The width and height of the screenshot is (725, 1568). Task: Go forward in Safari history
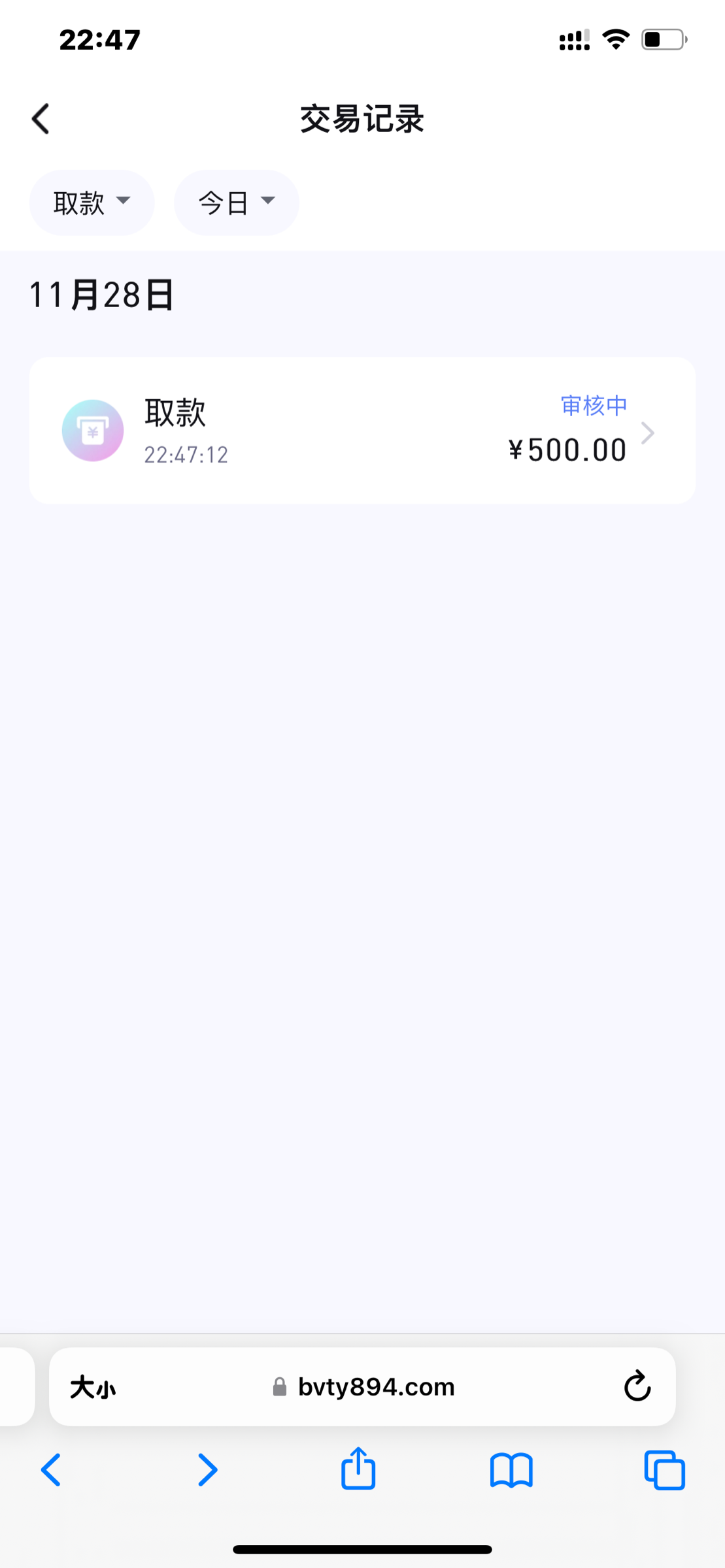coord(207,1470)
